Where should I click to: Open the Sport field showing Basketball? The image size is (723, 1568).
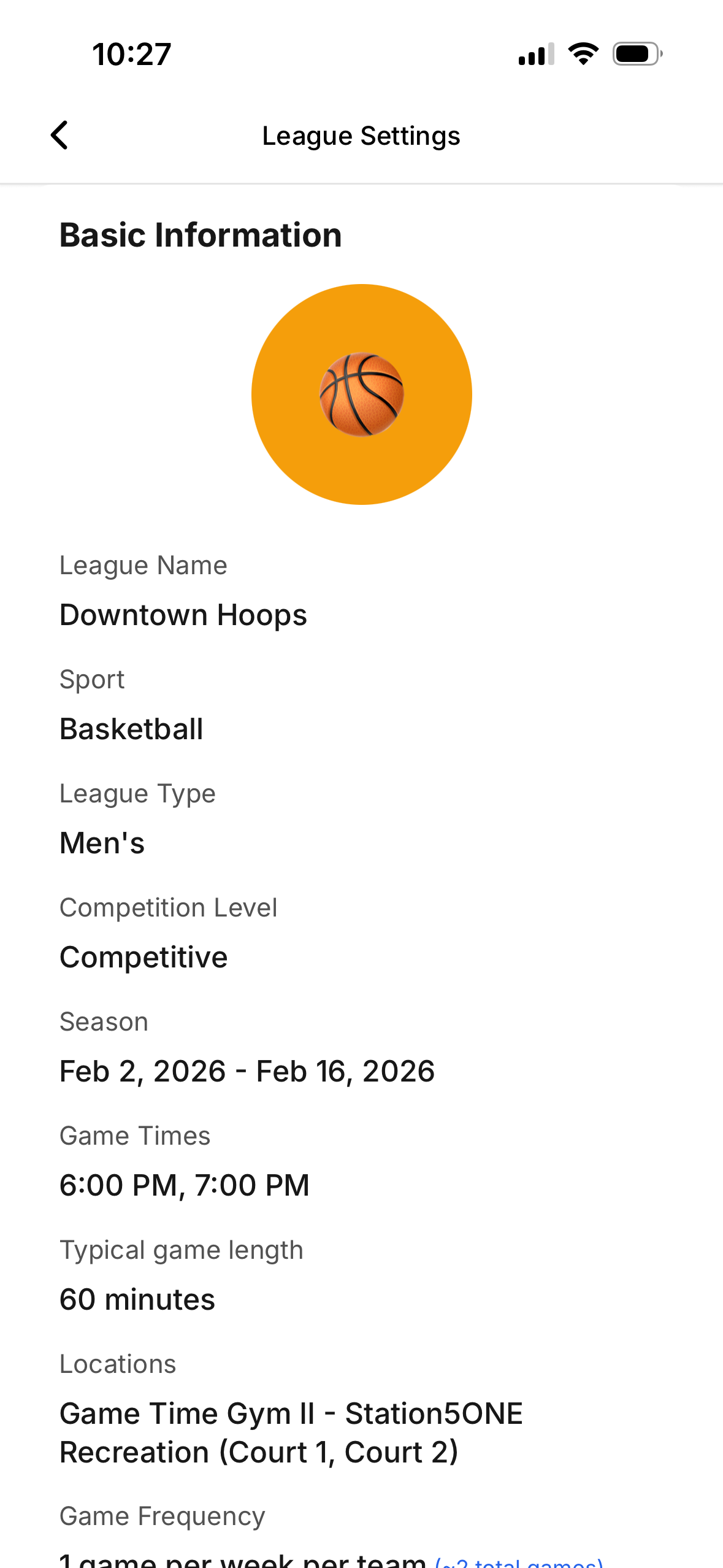pyautogui.click(x=131, y=728)
